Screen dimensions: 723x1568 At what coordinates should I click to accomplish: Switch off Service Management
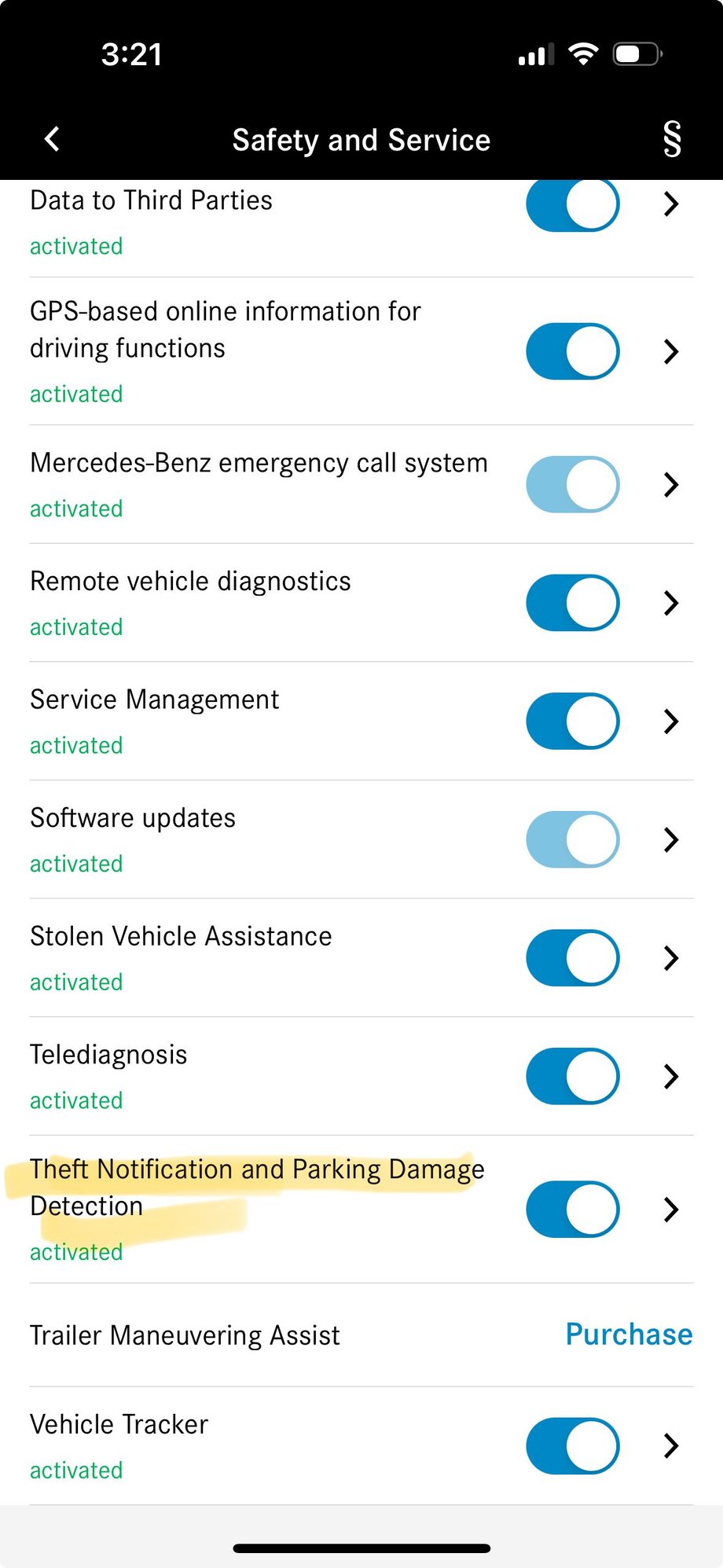click(x=572, y=721)
